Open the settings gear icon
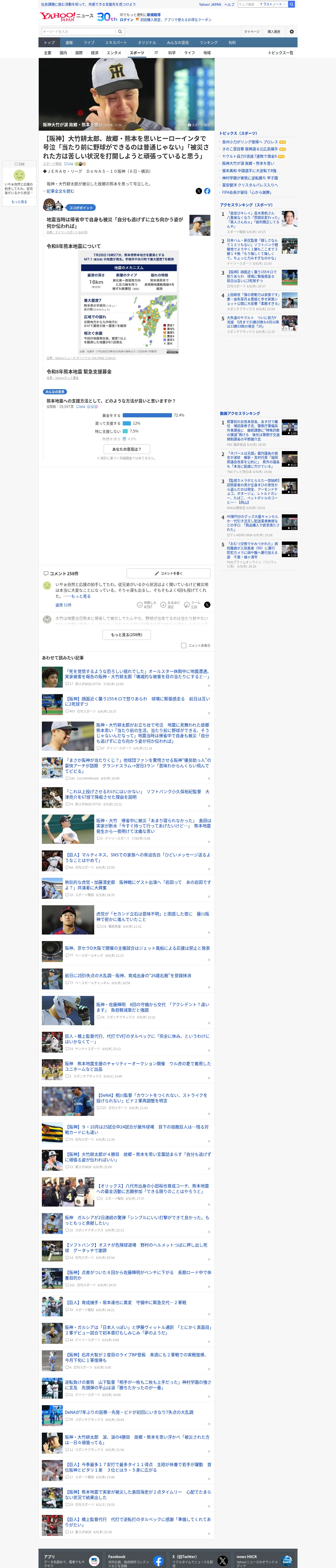Image resolution: width=336 pixels, height=1568 pixels. (x=292, y=32)
